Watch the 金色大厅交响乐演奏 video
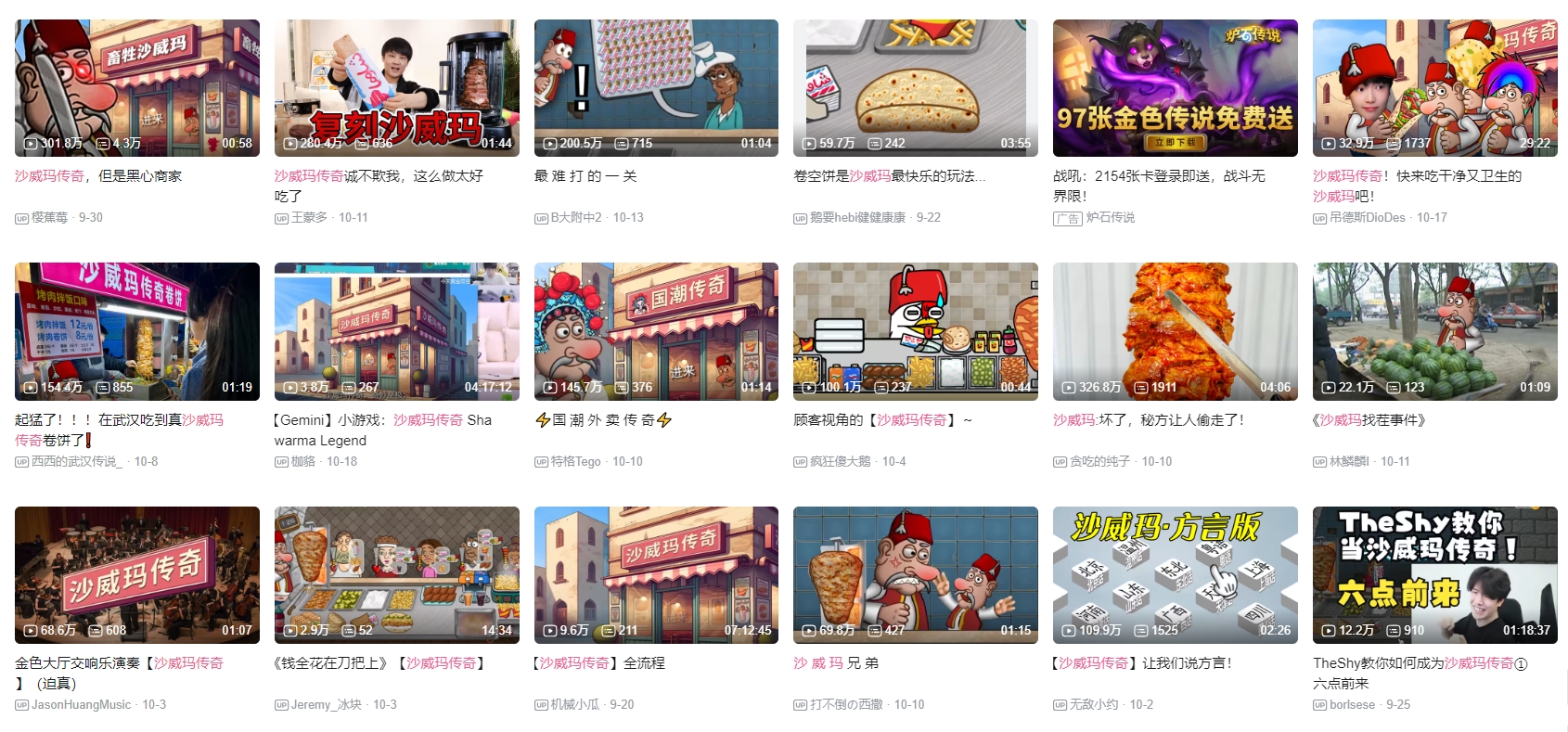This screenshot has height=732, width=1568. 136,575
